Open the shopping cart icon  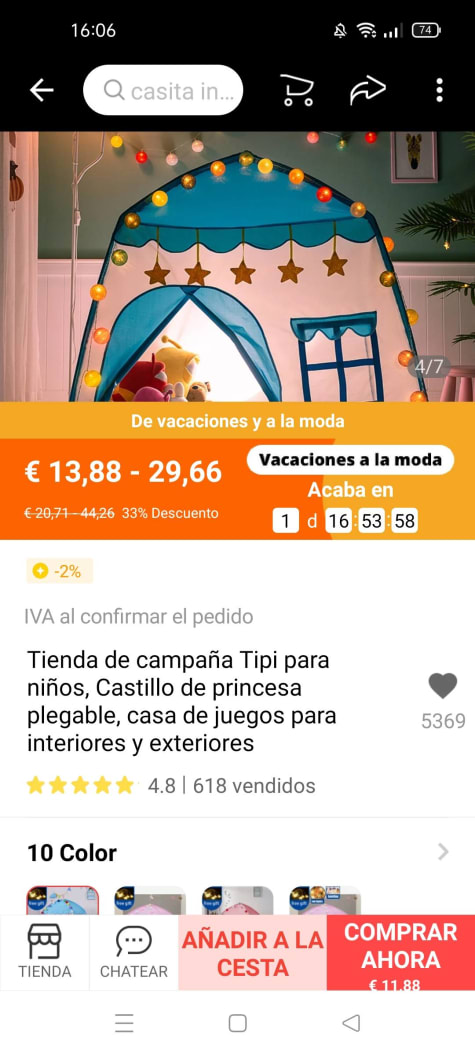(296, 90)
